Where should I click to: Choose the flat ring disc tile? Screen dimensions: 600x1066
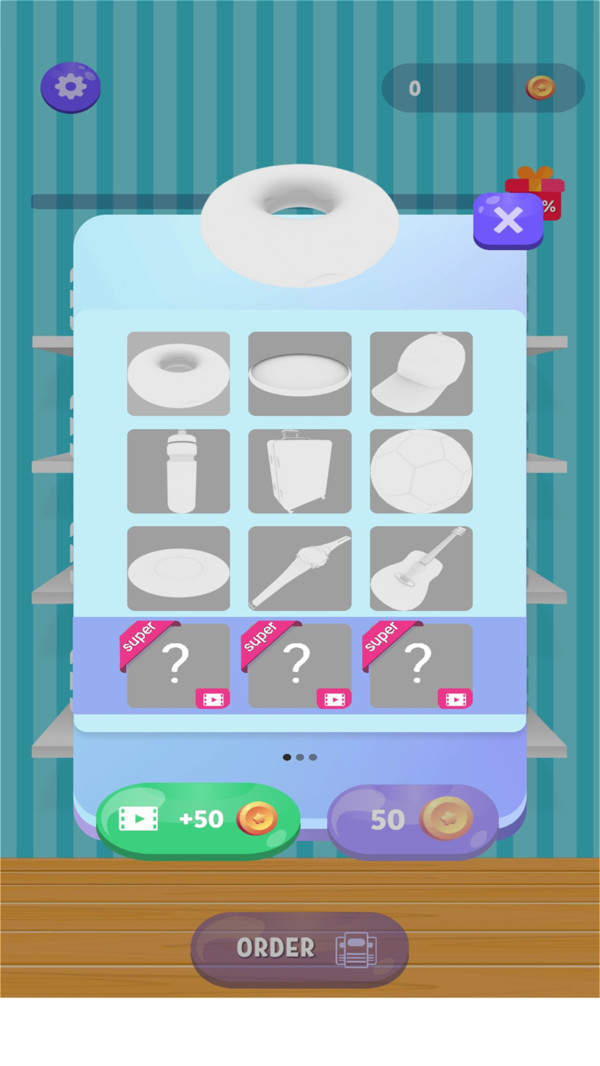click(300, 373)
